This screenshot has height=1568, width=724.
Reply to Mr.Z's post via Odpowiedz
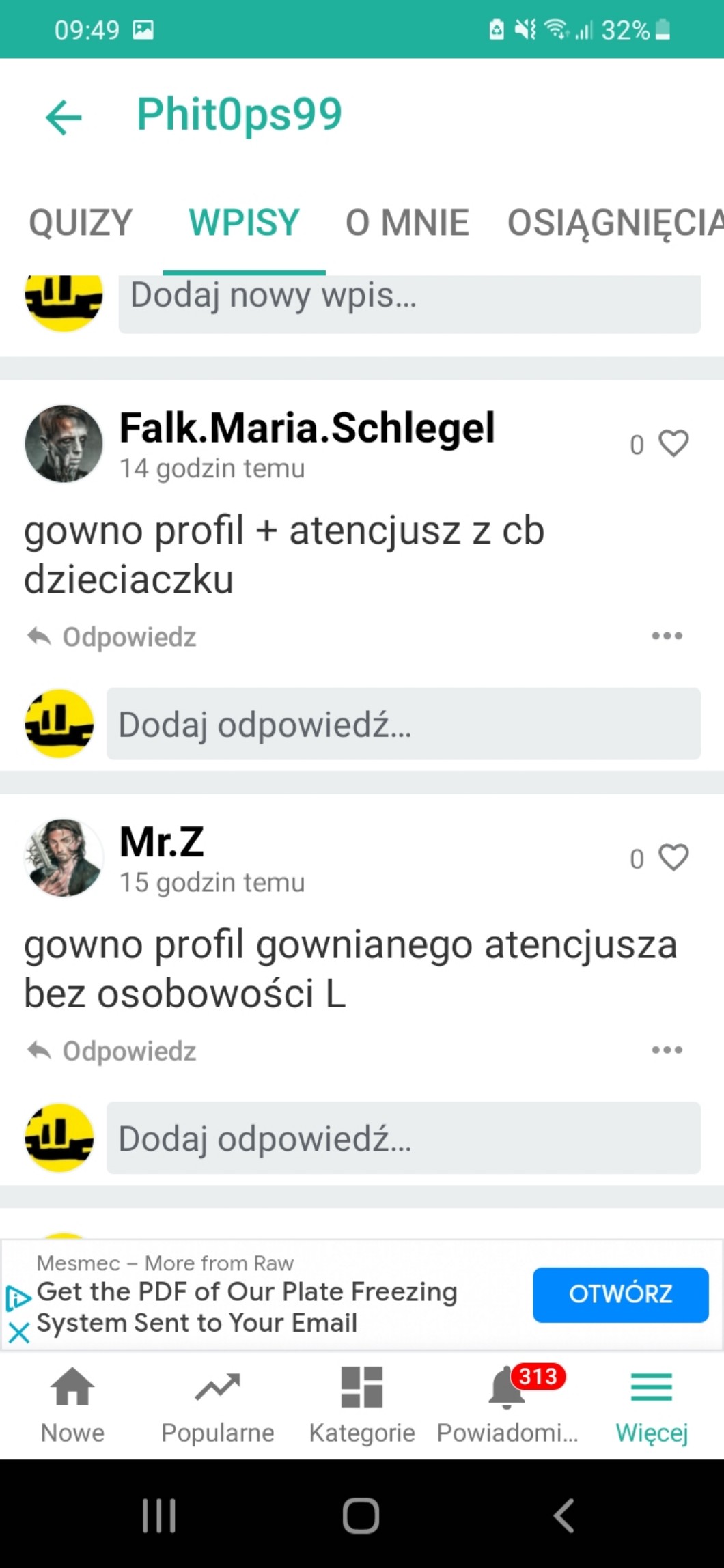113,1051
